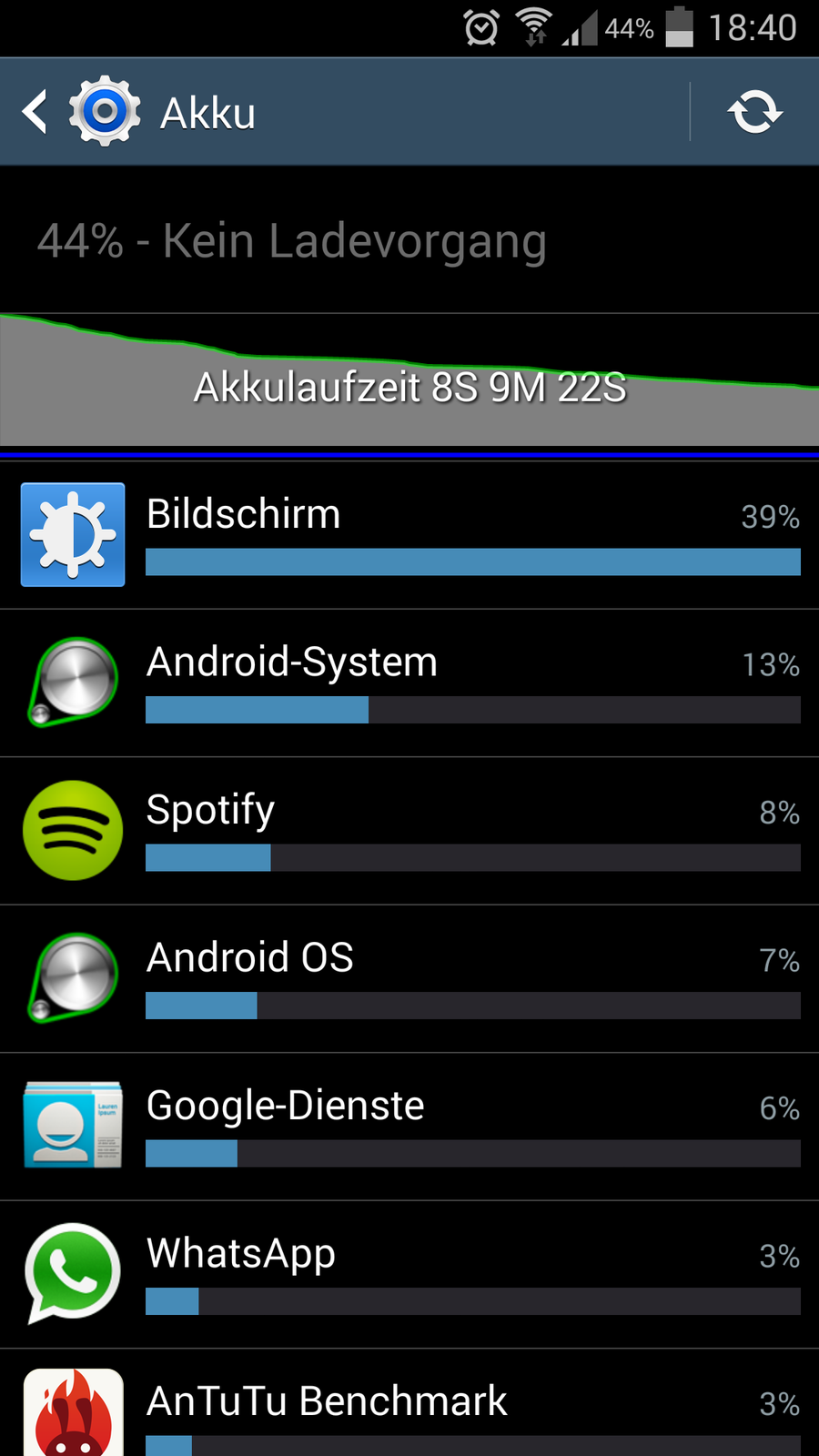The image size is (819, 1456).
Task: Open Bildschirm battery usage details
Action: point(409,535)
